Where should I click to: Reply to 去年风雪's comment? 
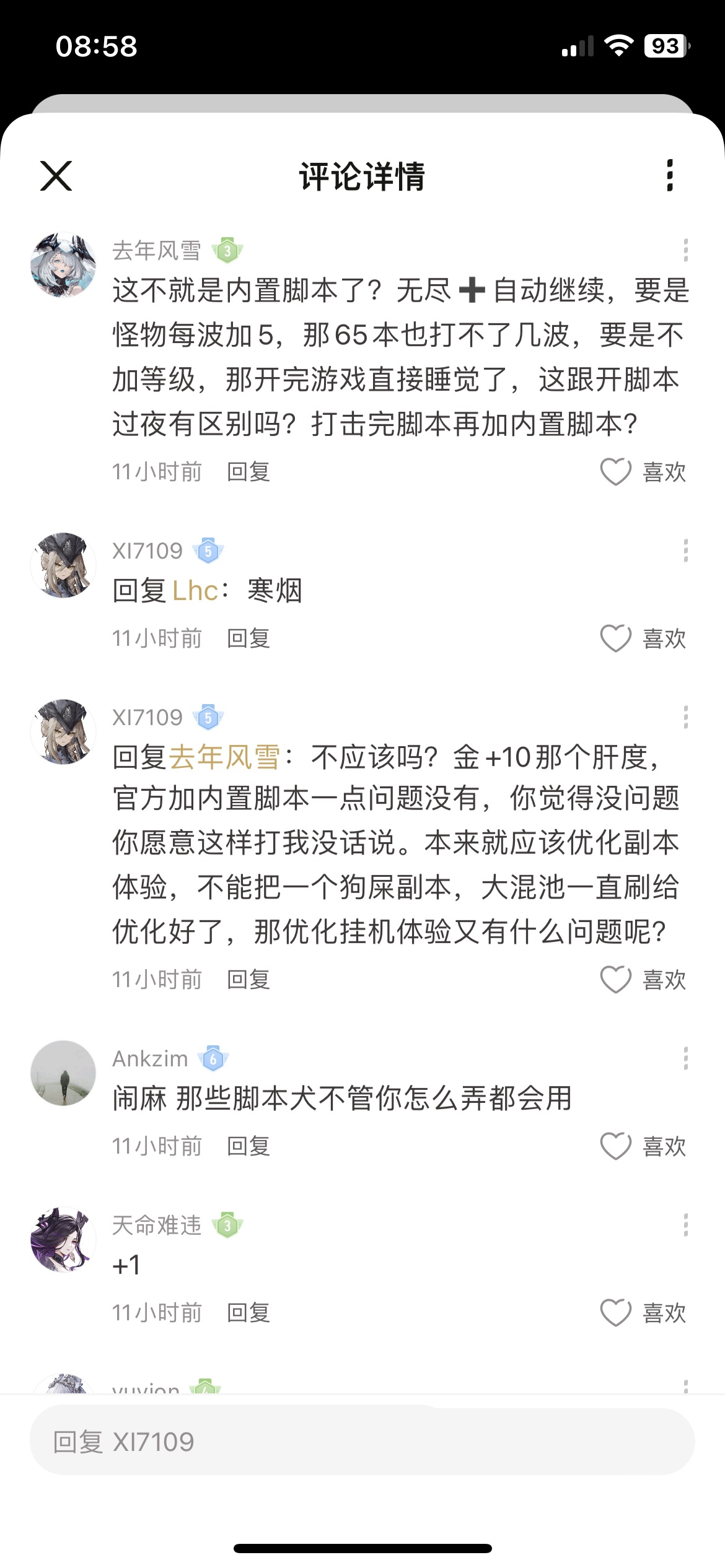[x=248, y=472]
